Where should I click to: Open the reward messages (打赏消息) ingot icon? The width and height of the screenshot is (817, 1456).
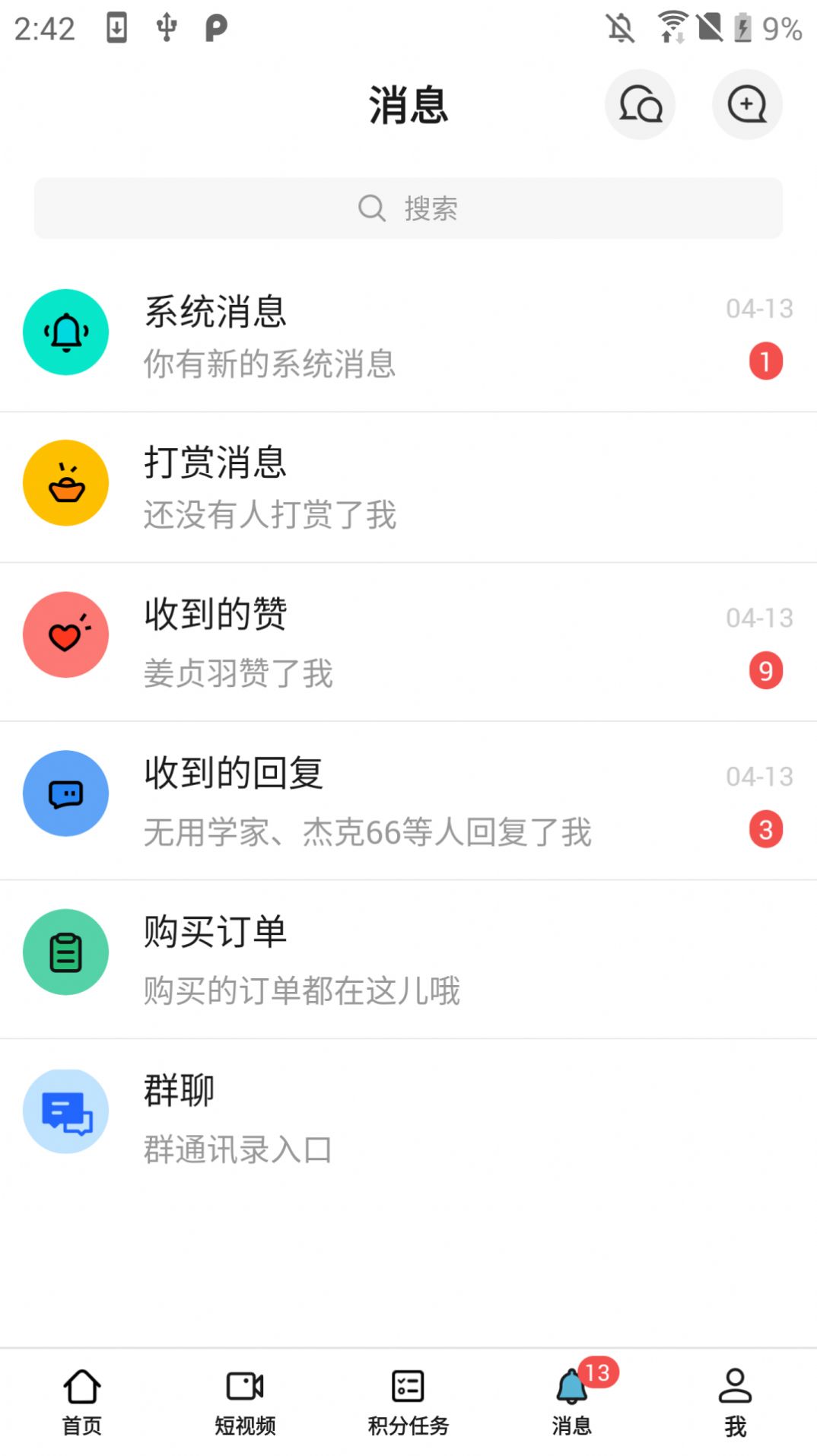pyautogui.click(x=66, y=482)
